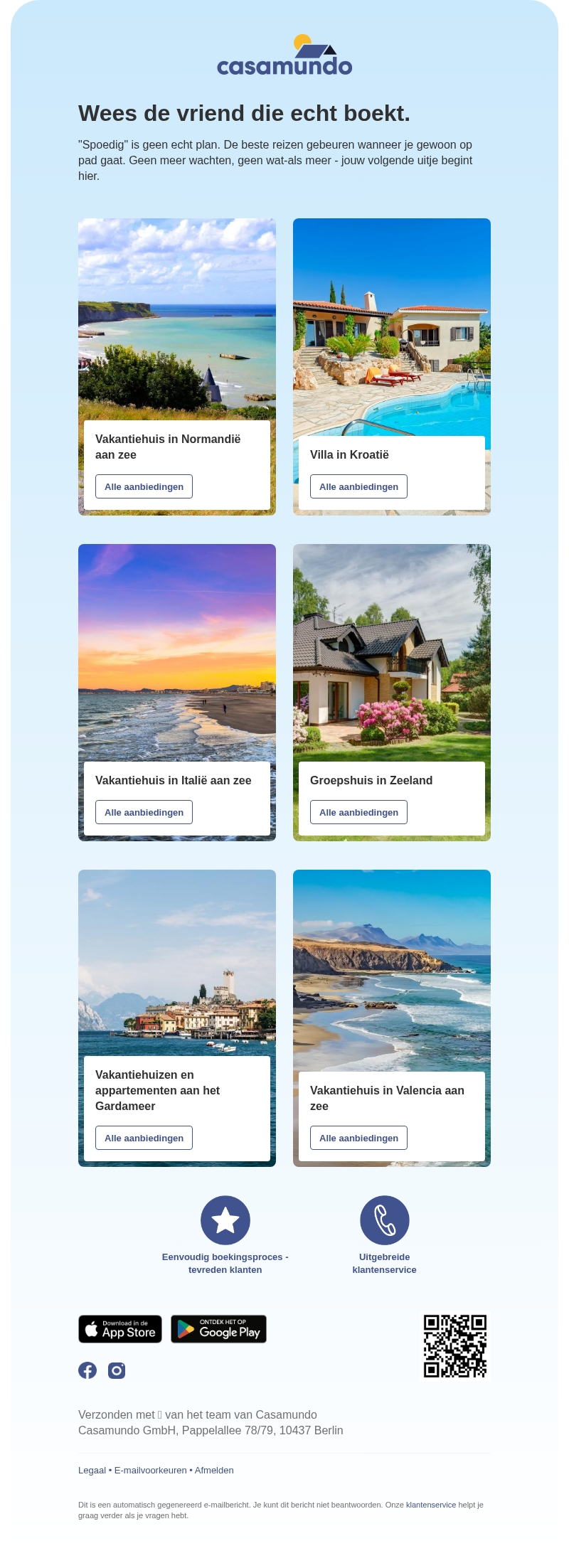Screen dimensions: 569x1568
Task: View all offers for the Gardameer
Action: point(144,1138)
